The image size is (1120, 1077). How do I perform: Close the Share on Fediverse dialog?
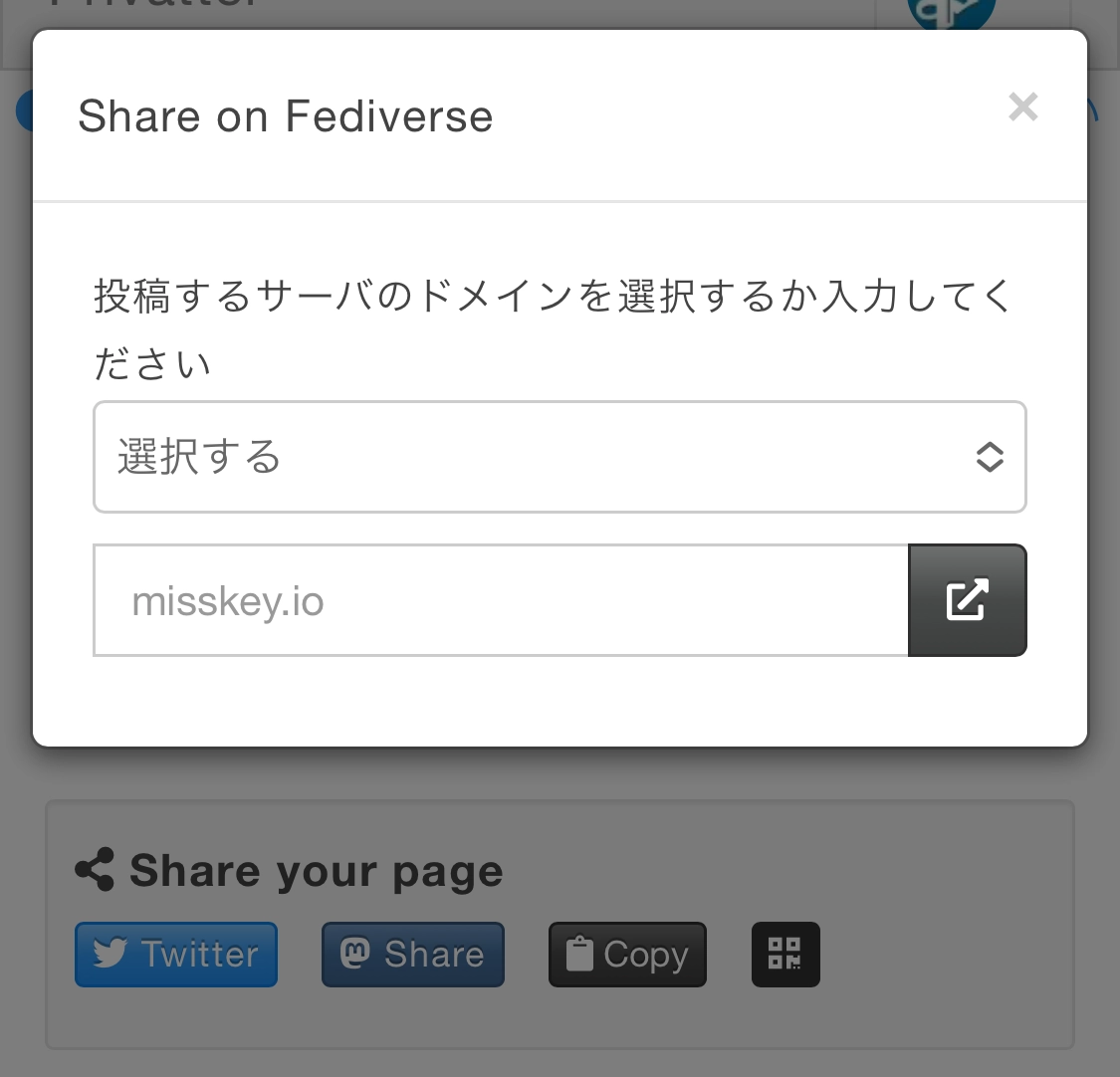1022,107
